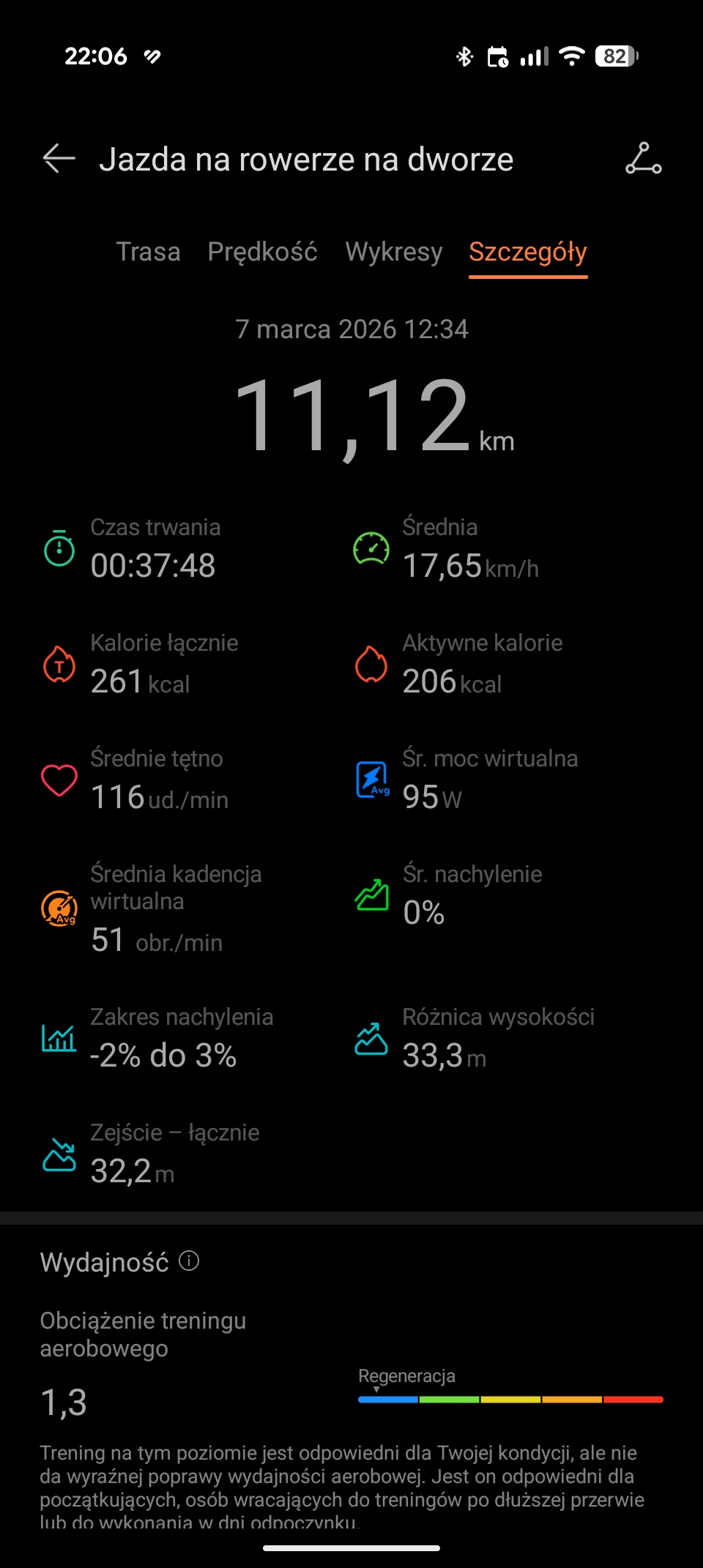Switch to the Trasa tab
The width and height of the screenshot is (703, 1568).
(148, 252)
